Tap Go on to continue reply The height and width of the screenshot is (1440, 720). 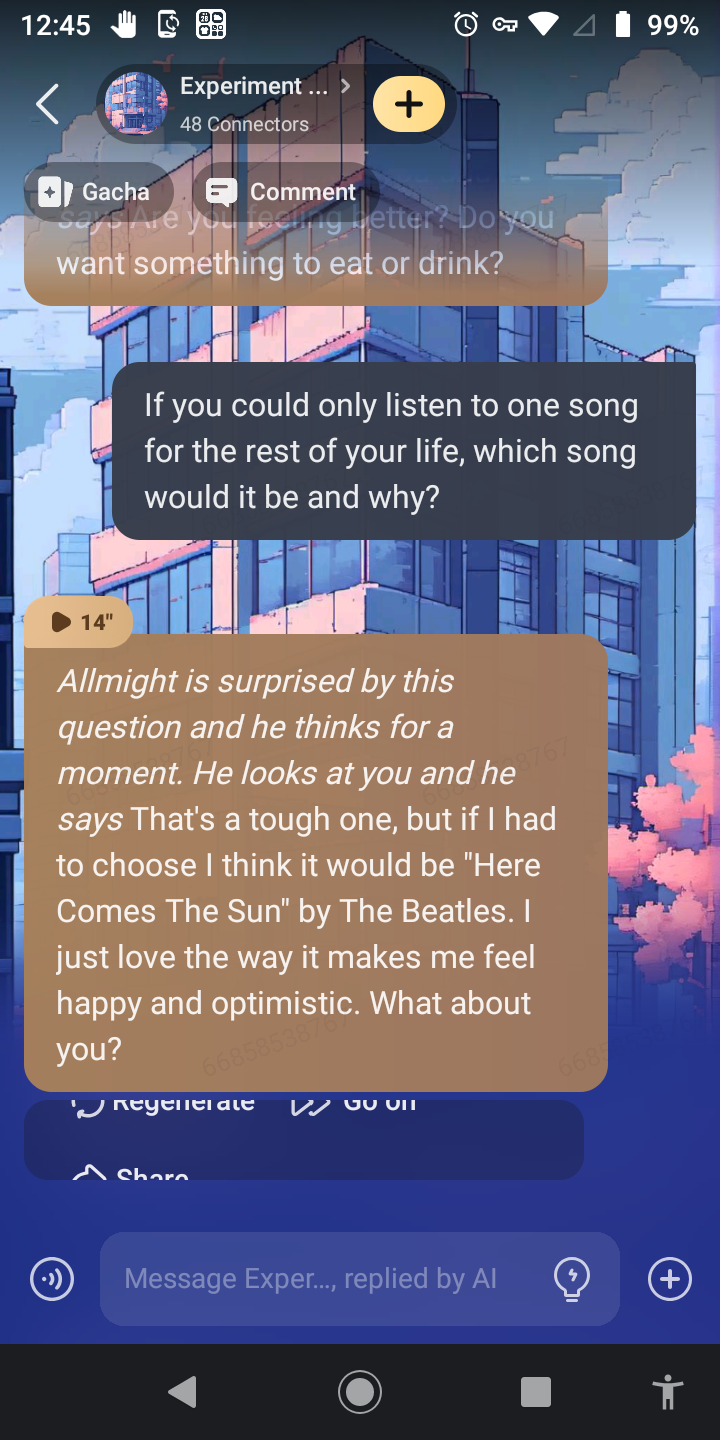(x=354, y=1106)
